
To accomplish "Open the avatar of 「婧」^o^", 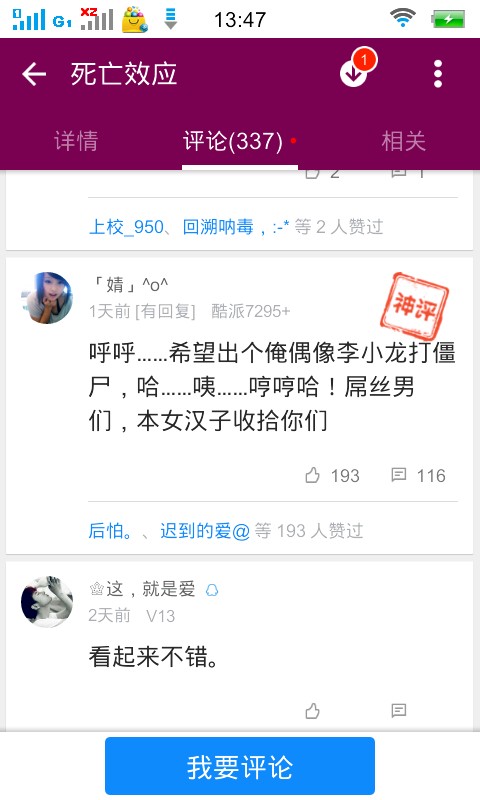I will [46, 298].
